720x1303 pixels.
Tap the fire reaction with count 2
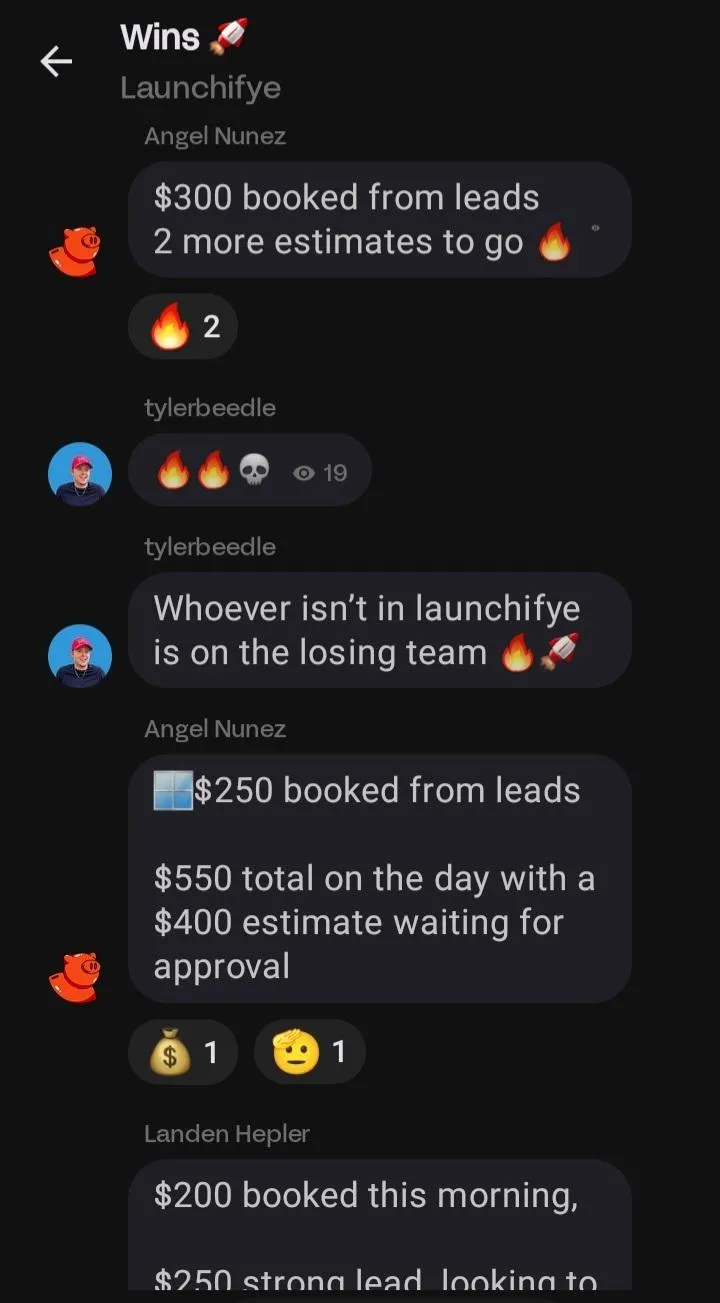tap(183, 326)
